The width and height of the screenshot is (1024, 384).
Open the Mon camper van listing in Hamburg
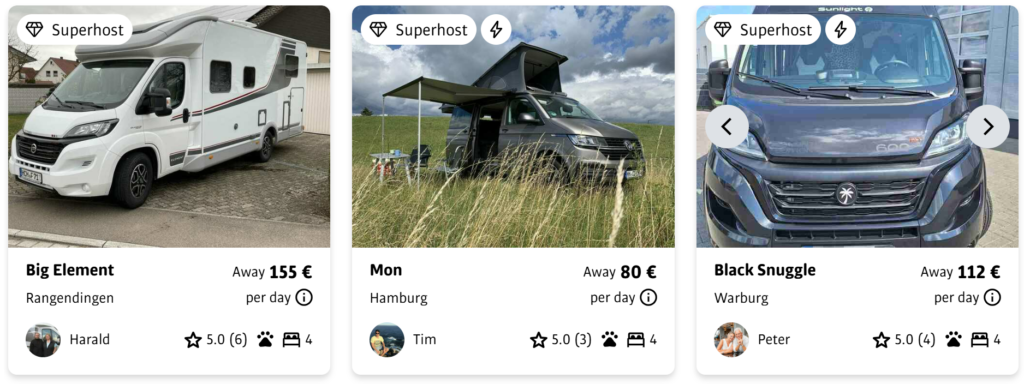pyautogui.click(x=386, y=270)
